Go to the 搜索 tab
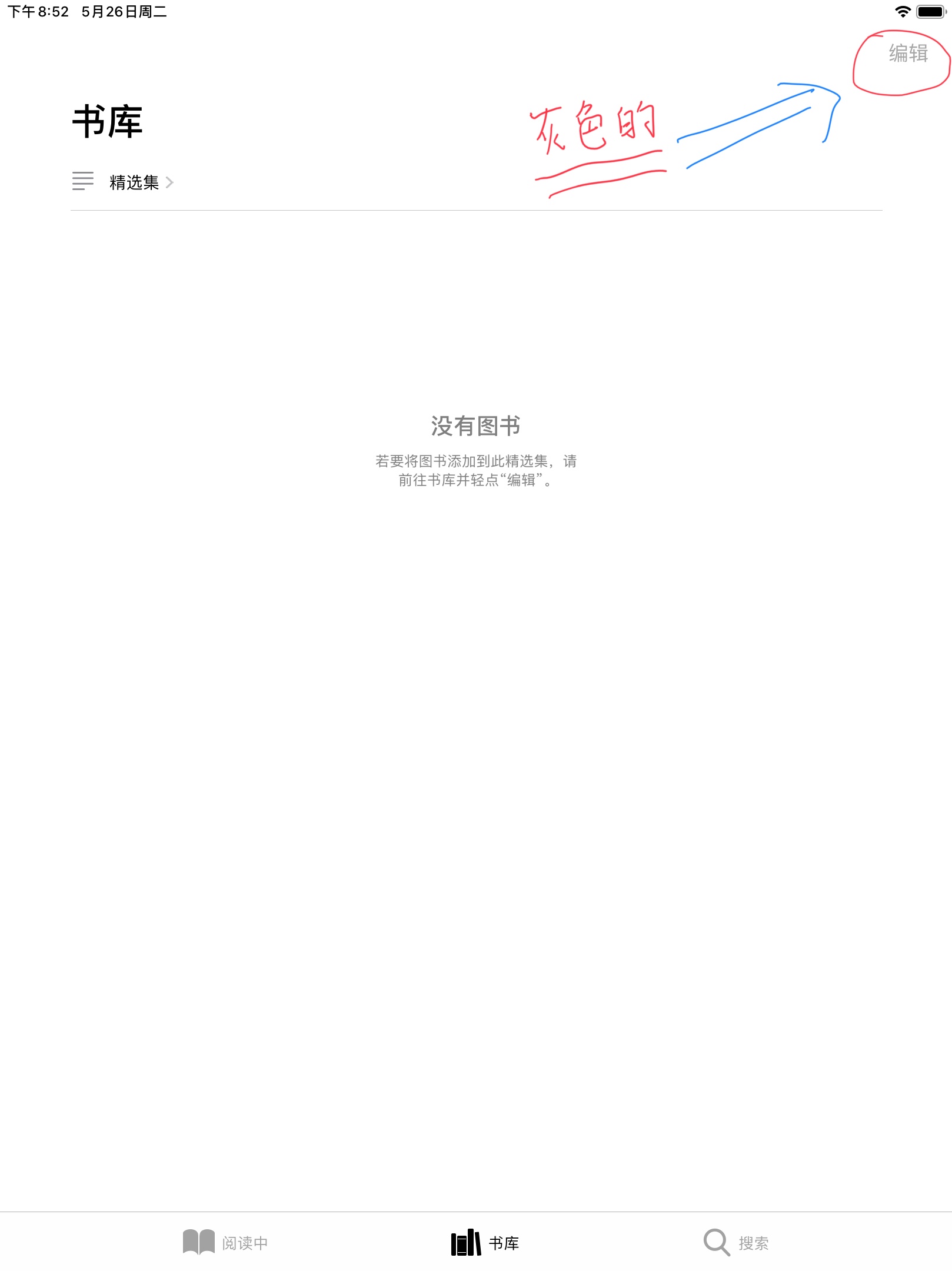952x1271 pixels. coord(736,1243)
